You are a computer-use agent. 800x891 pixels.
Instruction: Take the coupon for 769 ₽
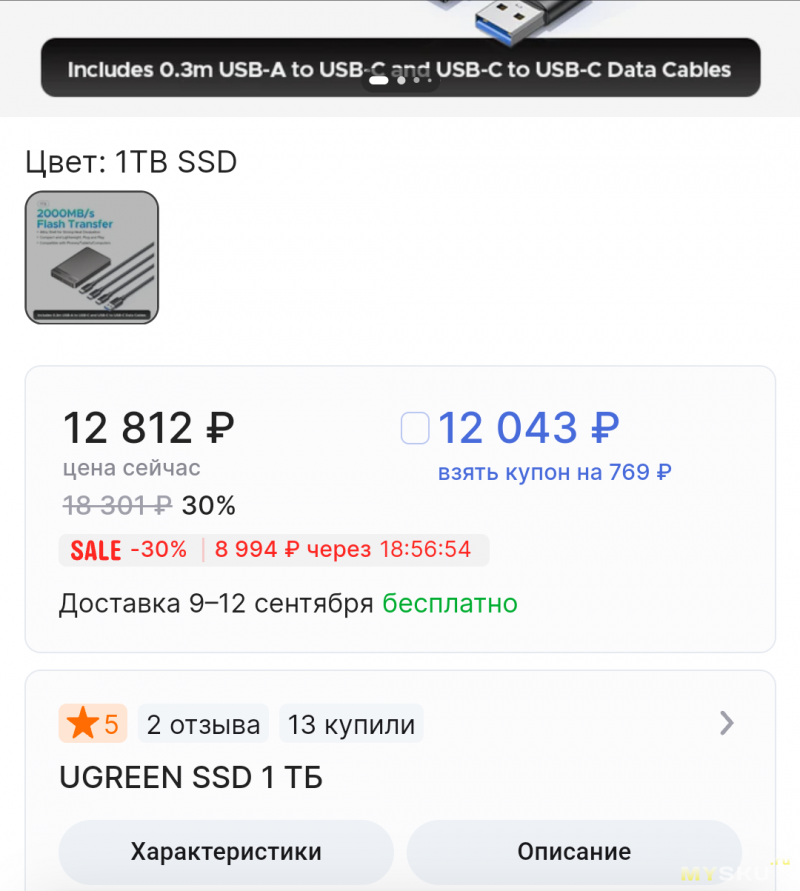554,472
